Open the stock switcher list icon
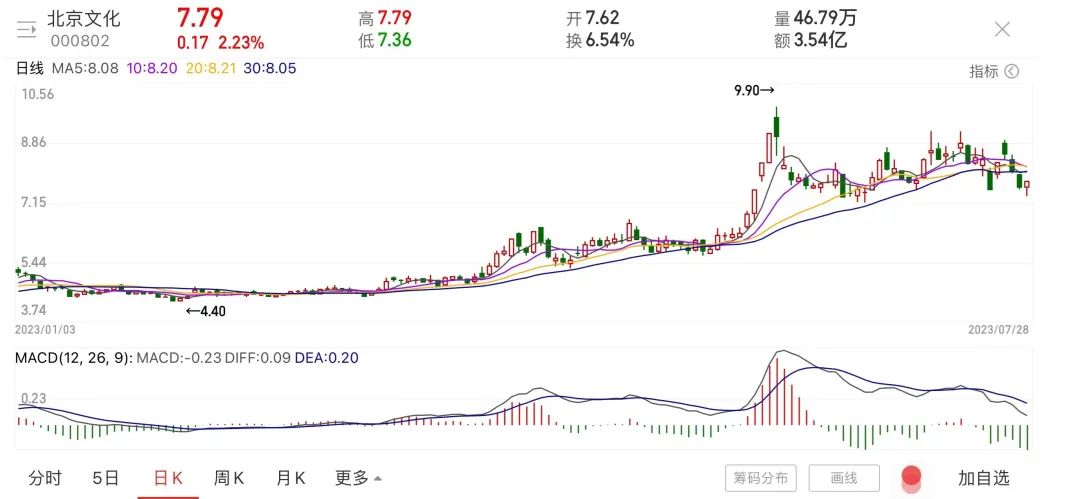1080x499 pixels. coord(26,30)
